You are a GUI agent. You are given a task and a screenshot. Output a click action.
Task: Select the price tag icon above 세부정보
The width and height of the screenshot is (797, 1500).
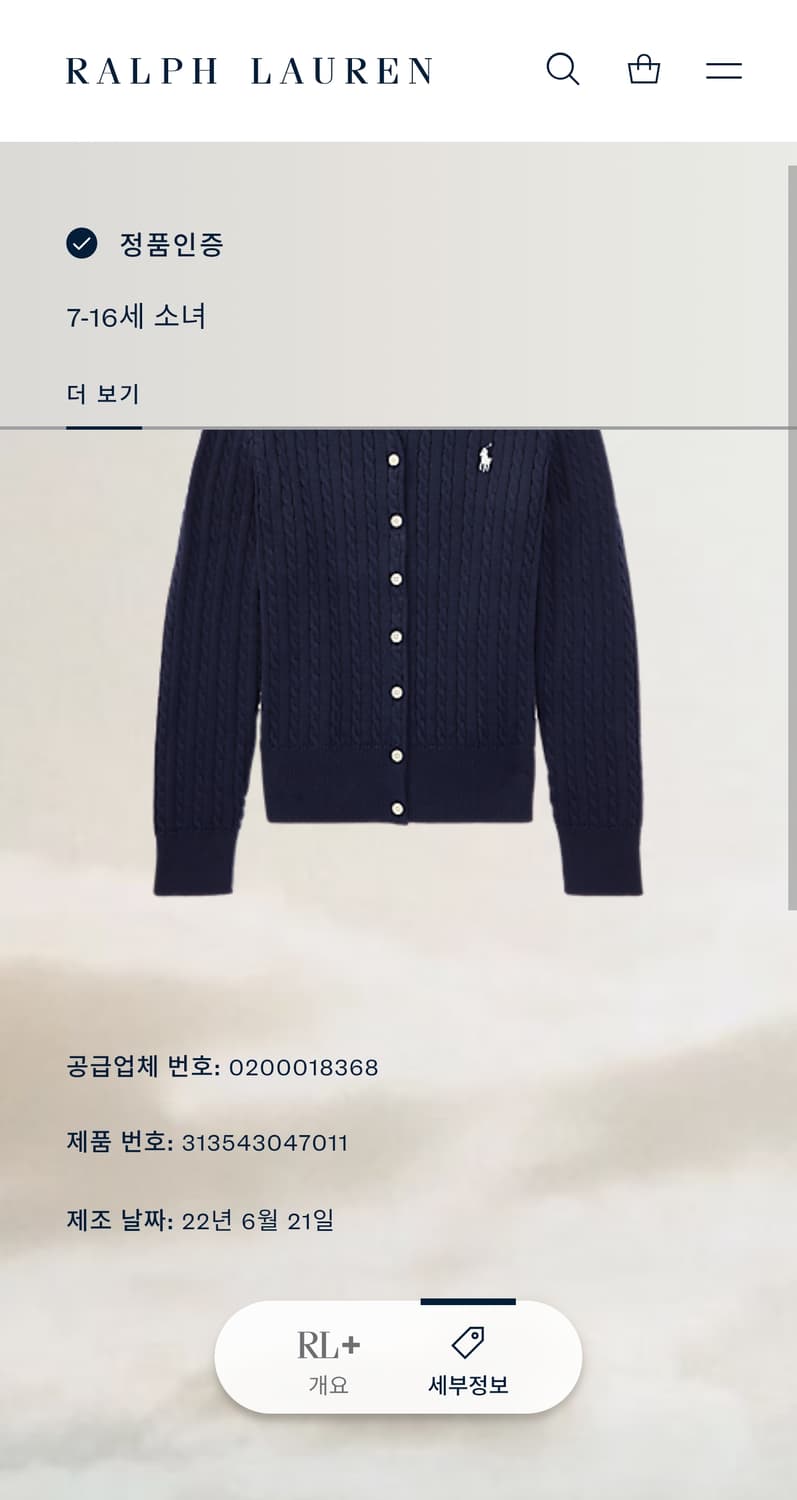pos(468,1342)
